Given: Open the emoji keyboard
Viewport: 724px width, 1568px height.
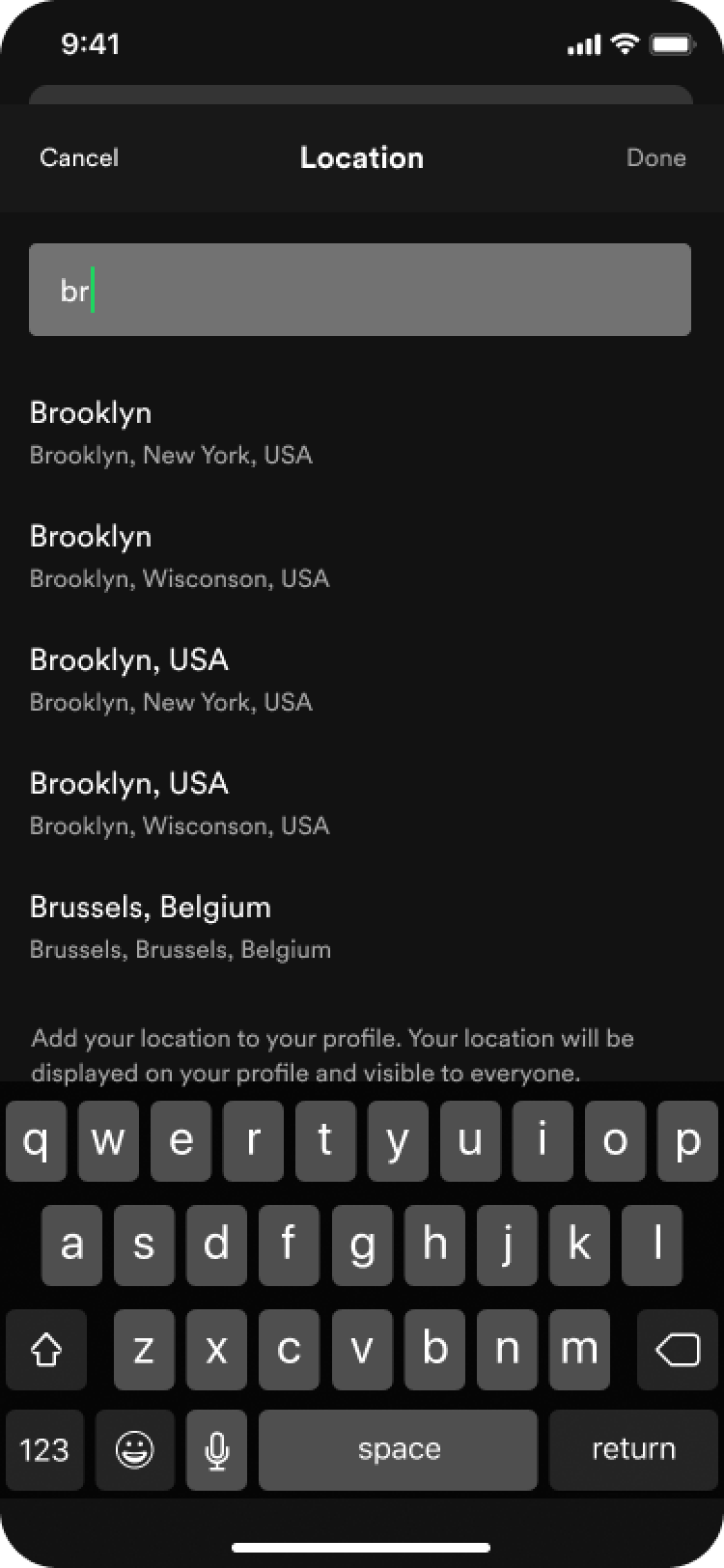Looking at the screenshot, I should coord(135,1448).
